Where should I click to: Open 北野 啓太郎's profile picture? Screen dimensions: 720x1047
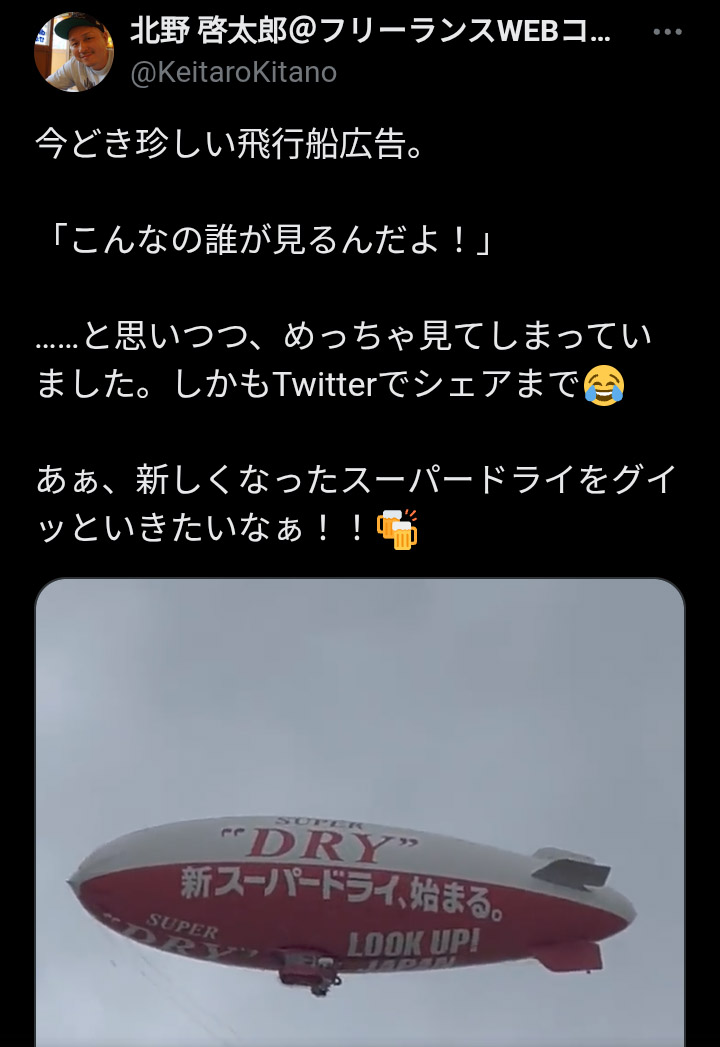(x=73, y=52)
